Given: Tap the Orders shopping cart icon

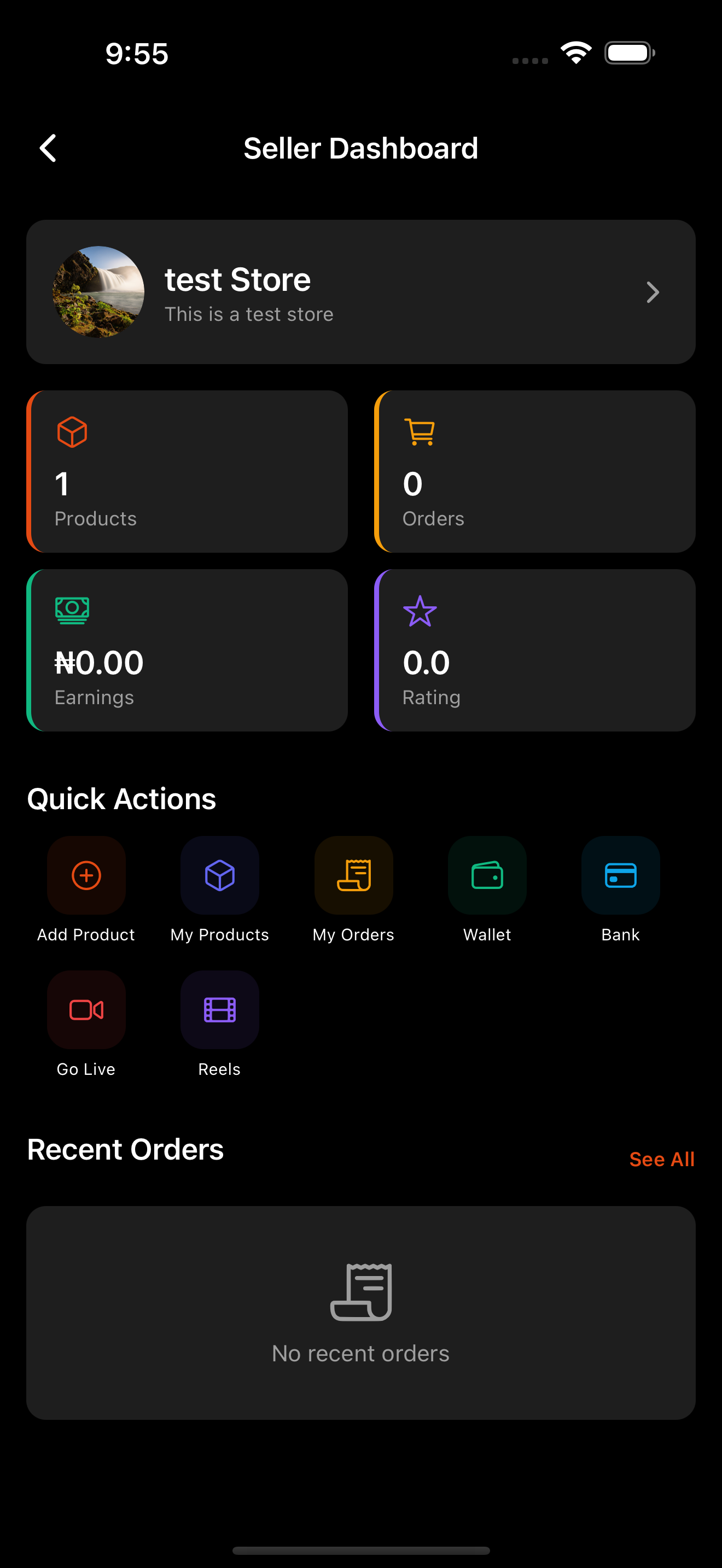Looking at the screenshot, I should tap(420, 432).
